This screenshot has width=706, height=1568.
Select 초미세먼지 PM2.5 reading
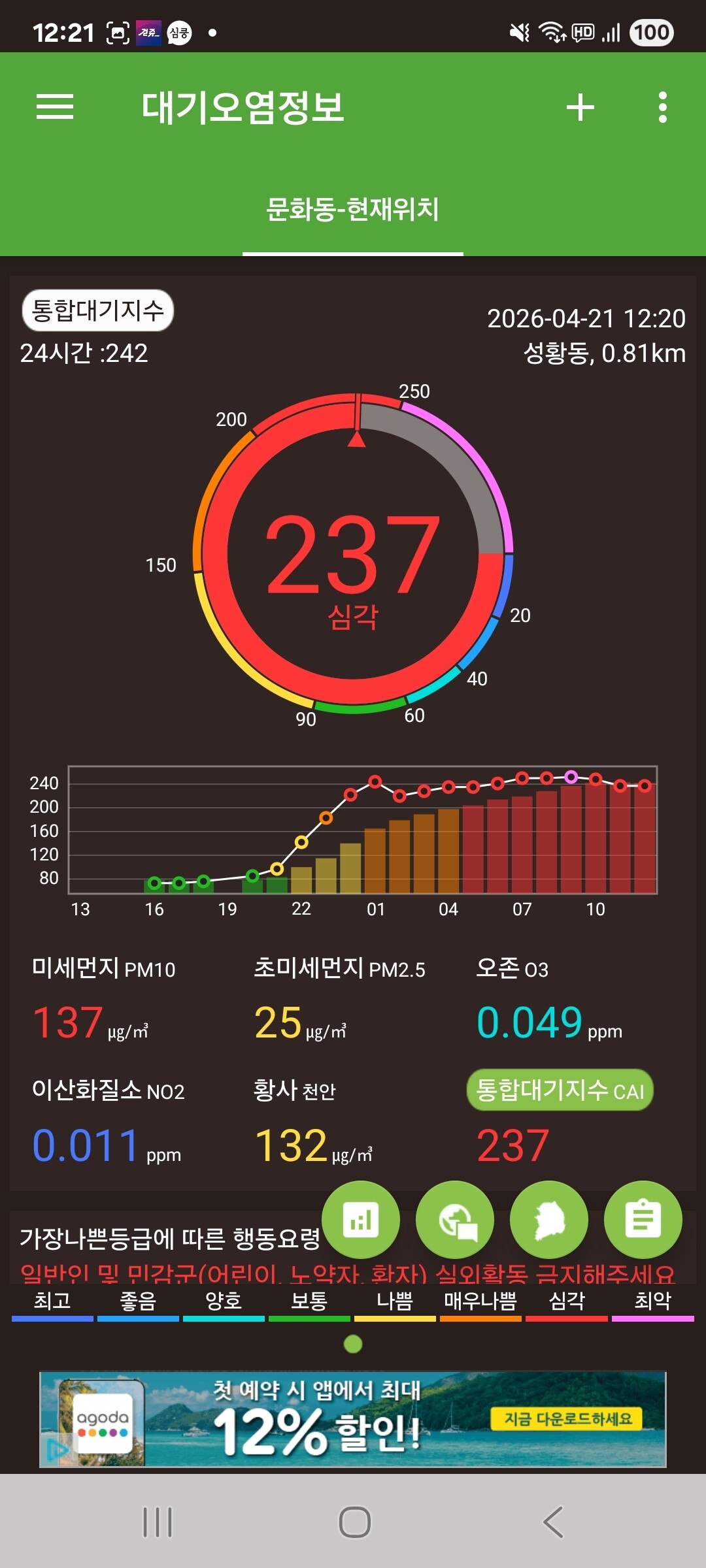(339, 1000)
